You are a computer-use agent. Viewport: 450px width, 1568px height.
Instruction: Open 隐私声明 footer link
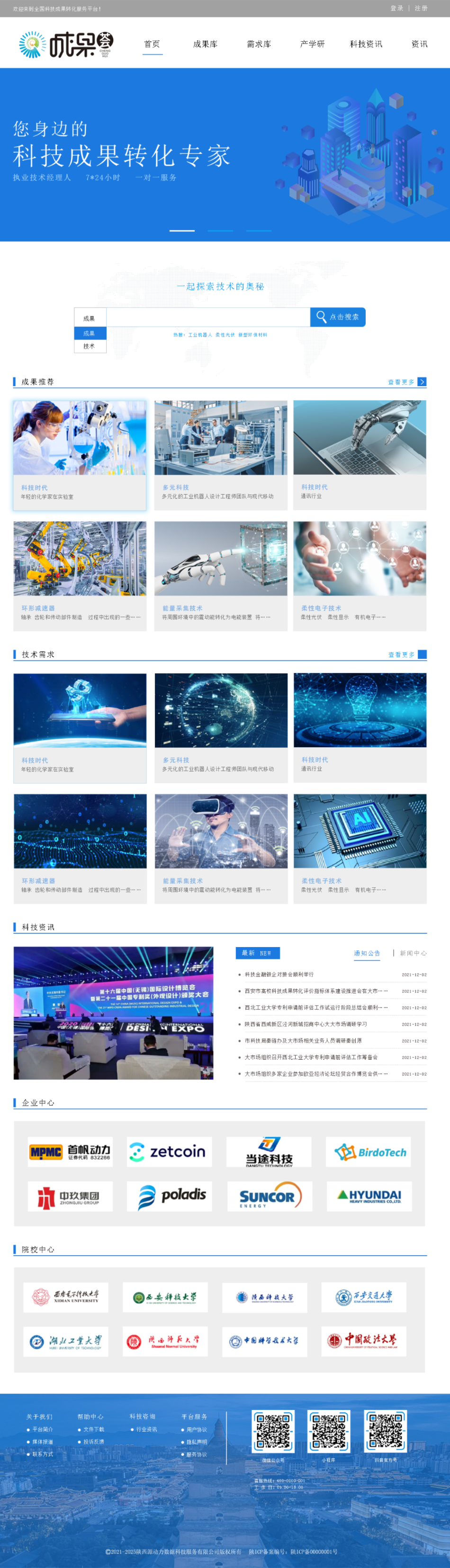click(x=197, y=1441)
